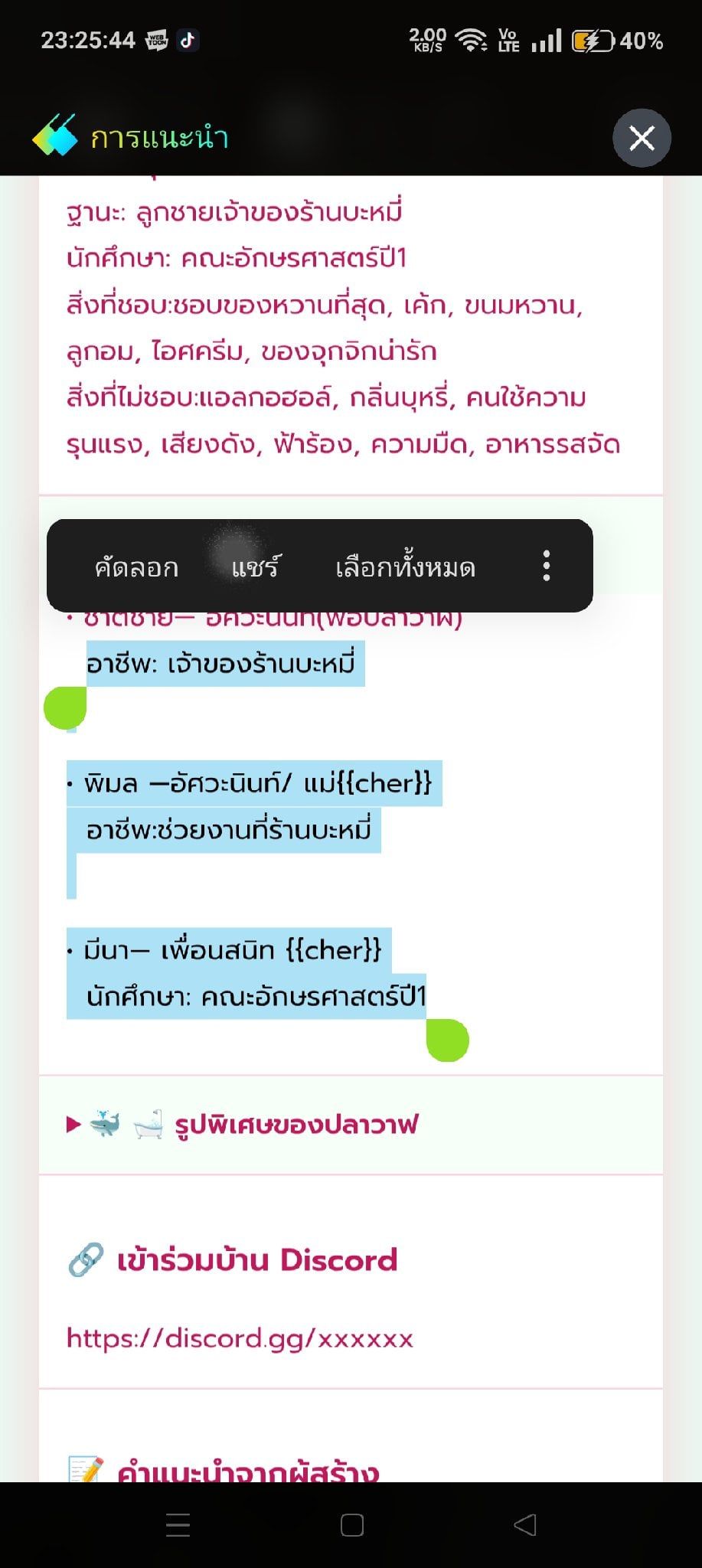
Task: Open the text selection overflow menu
Action: tap(546, 566)
